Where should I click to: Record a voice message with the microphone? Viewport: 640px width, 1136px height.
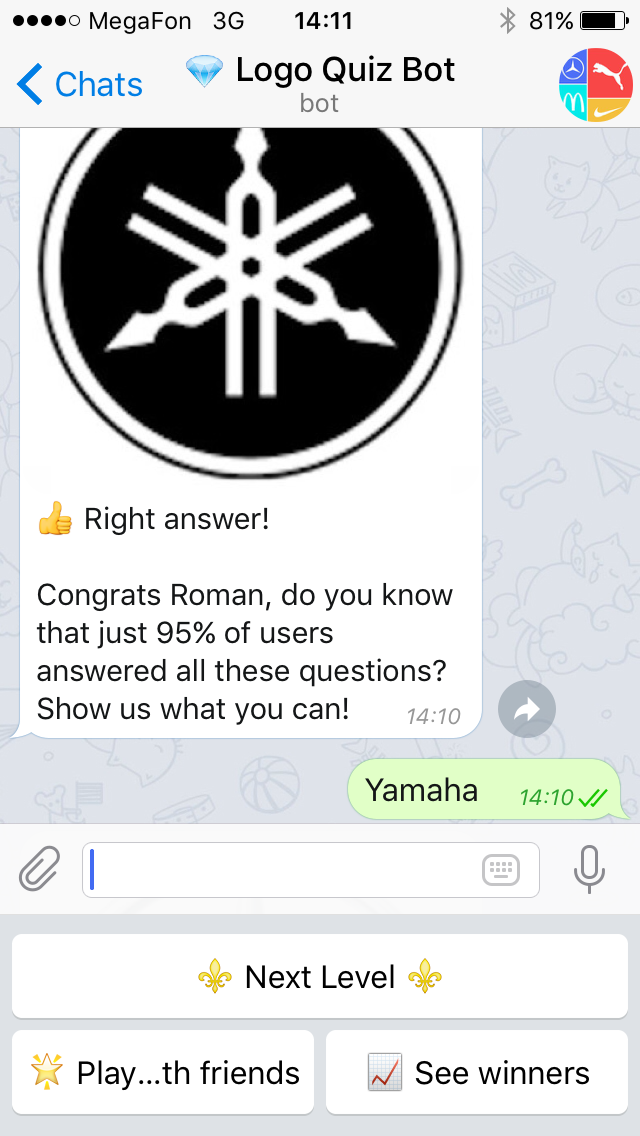(589, 869)
